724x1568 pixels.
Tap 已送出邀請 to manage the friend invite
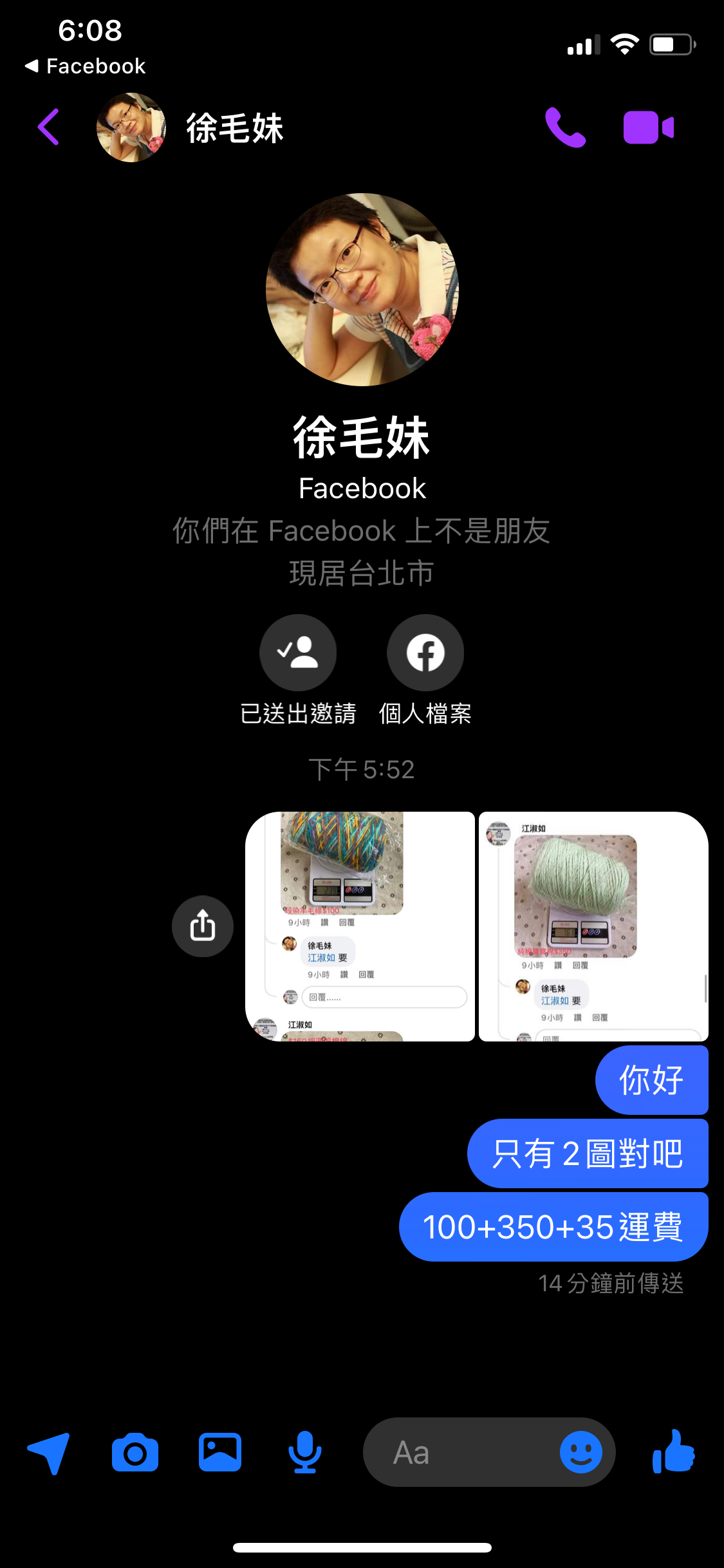point(298,652)
